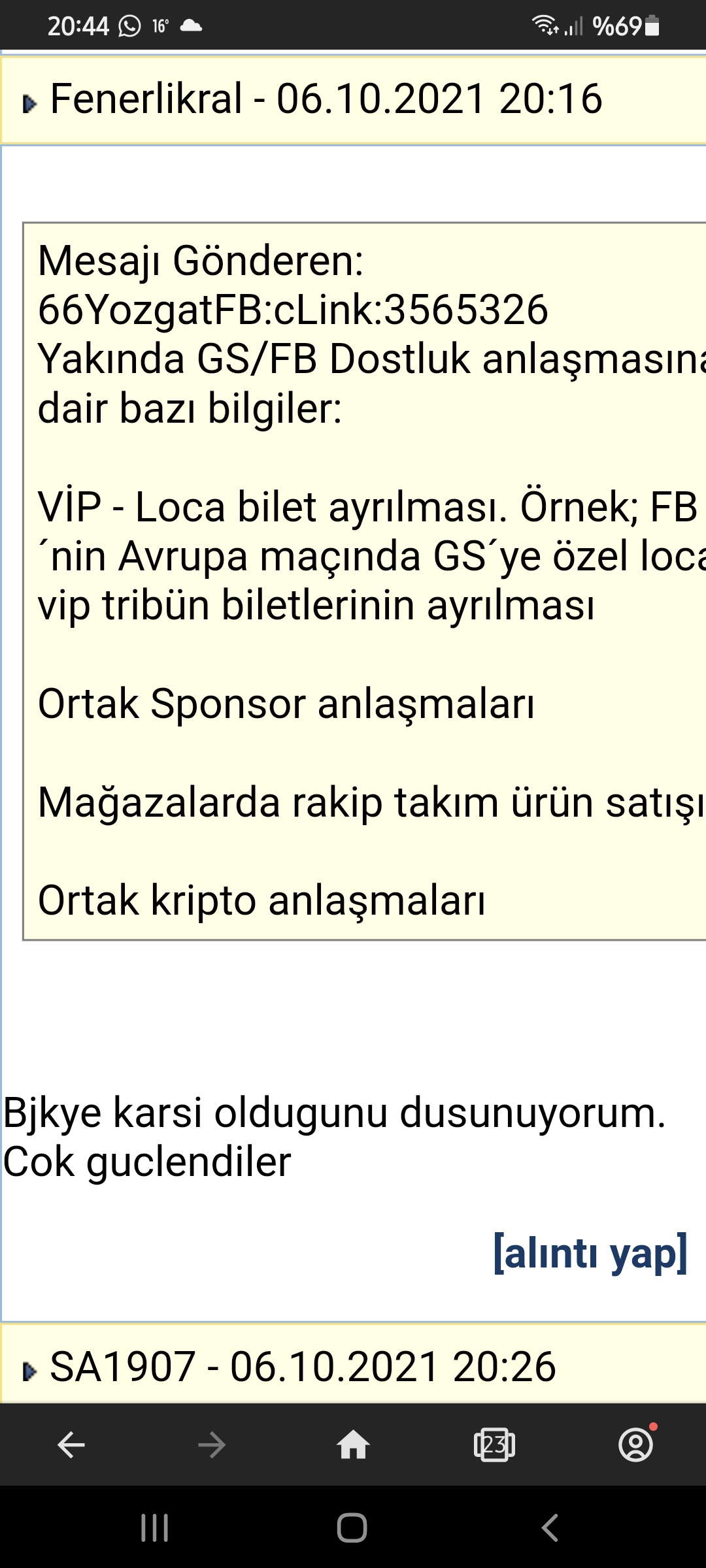Tap the alıntı yap quote link
706x1568 pixels.
(x=590, y=1253)
